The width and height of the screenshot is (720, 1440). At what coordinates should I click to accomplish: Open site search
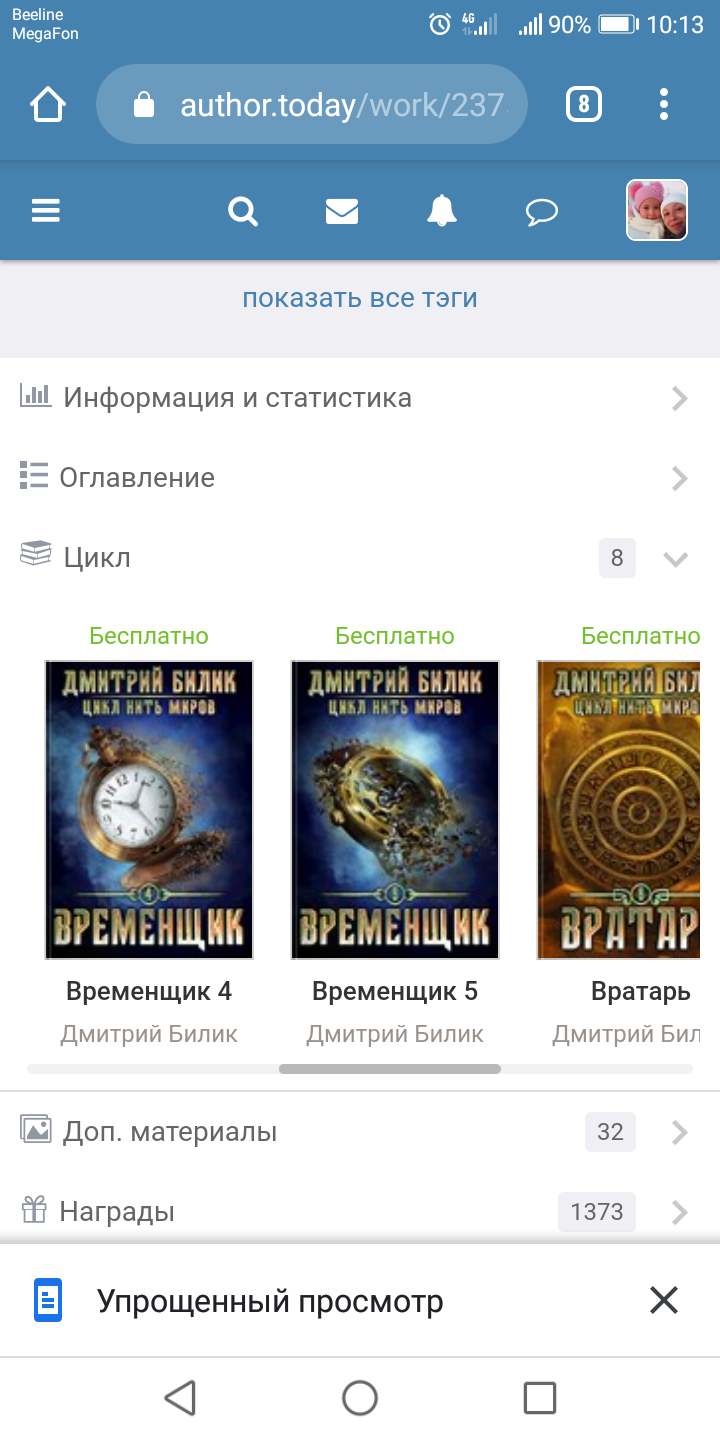click(x=243, y=211)
